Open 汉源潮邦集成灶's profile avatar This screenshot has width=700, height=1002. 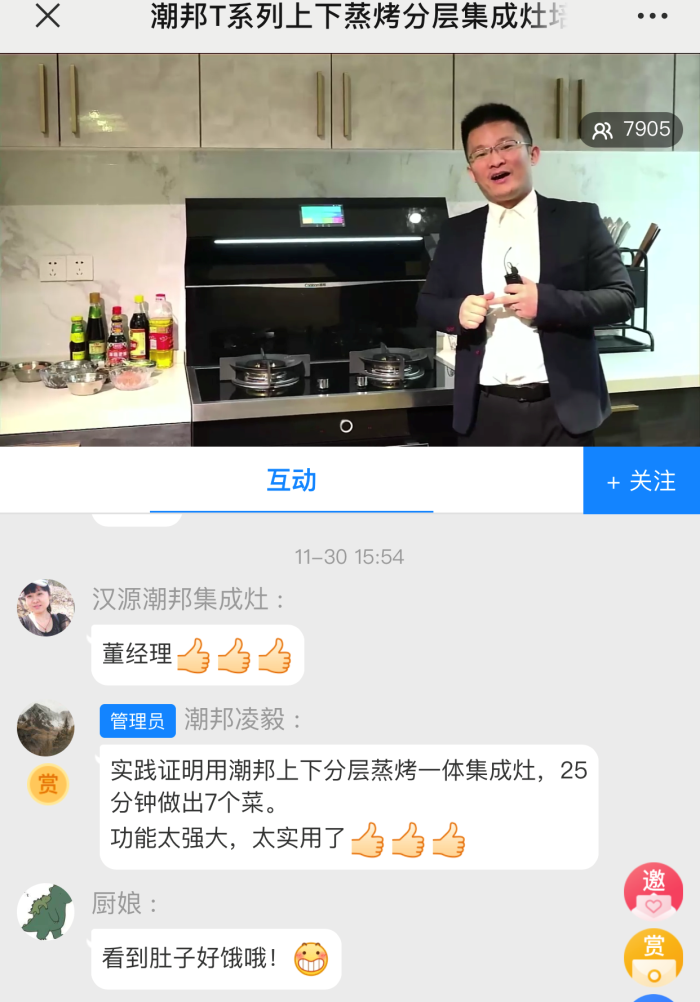coord(46,607)
